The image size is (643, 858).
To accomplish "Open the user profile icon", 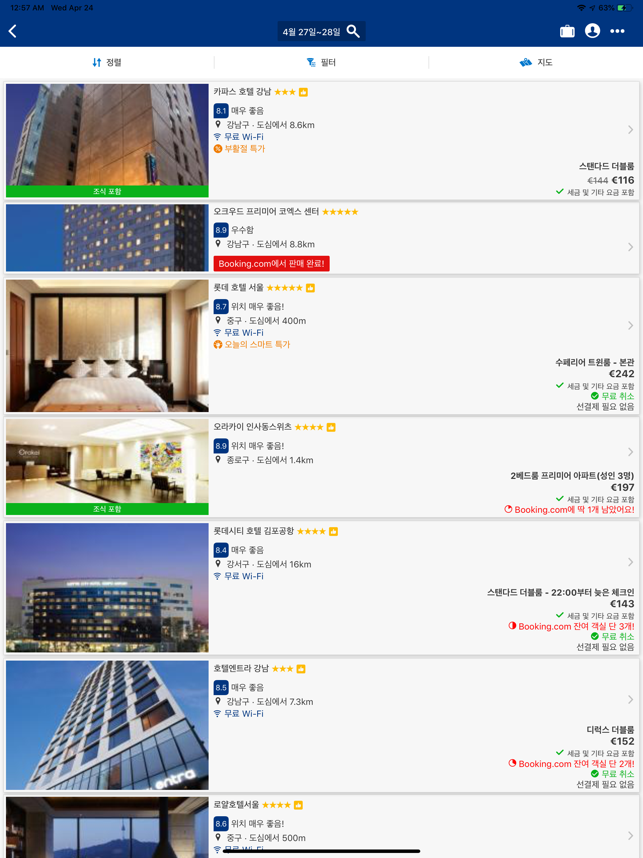I will click(592, 32).
